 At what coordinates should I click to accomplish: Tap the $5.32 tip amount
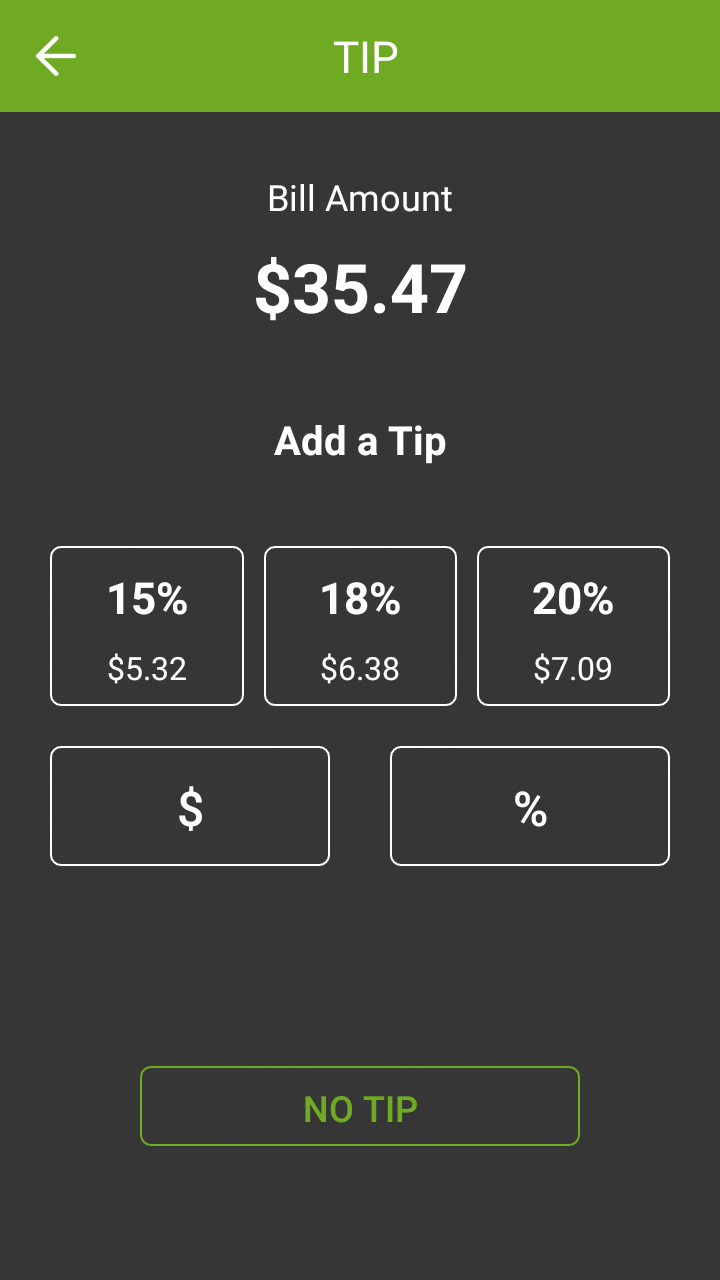(146, 668)
